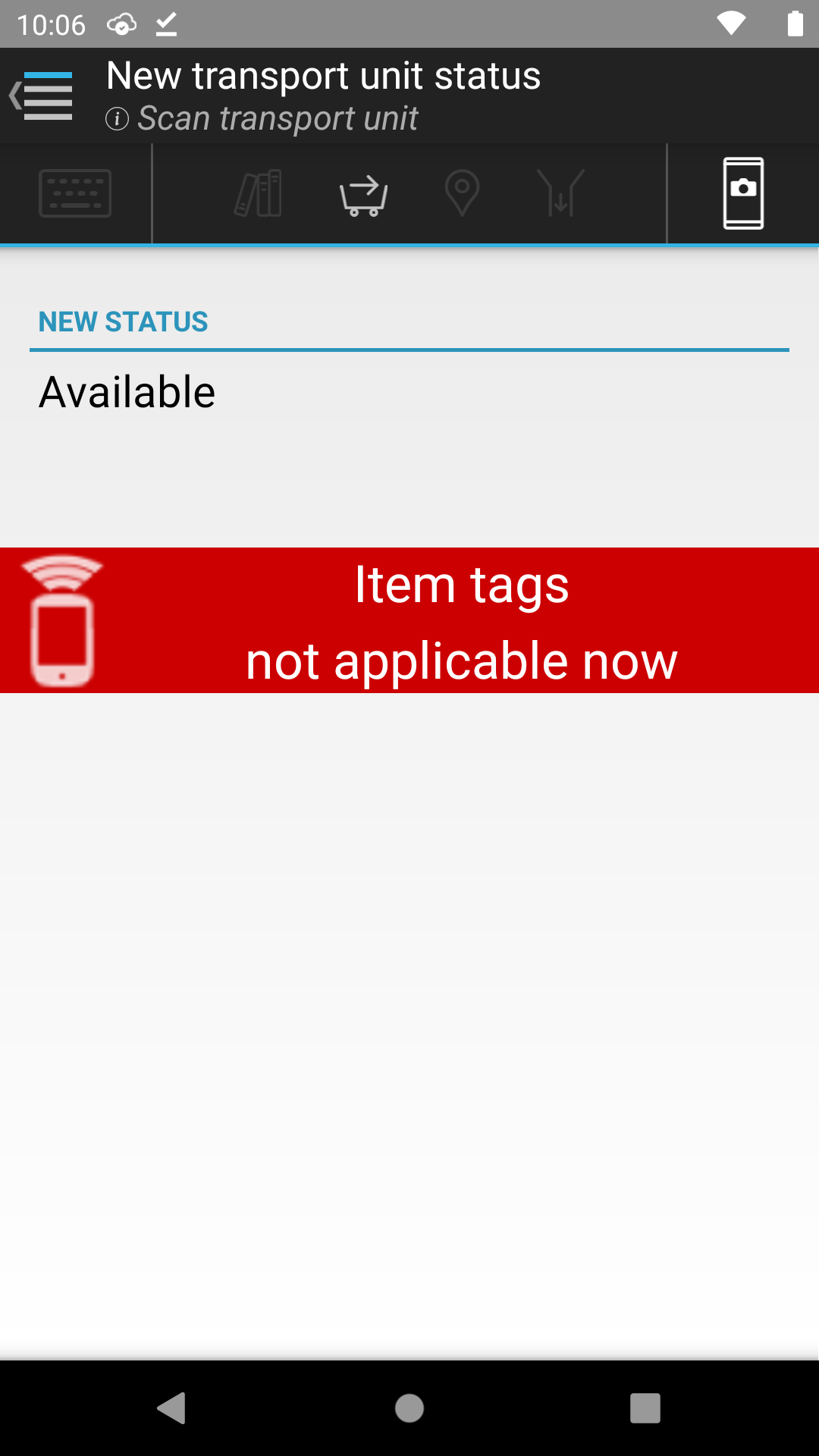Tap the system home button
This screenshot has width=819, height=1456.
(x=409, y=1408)
